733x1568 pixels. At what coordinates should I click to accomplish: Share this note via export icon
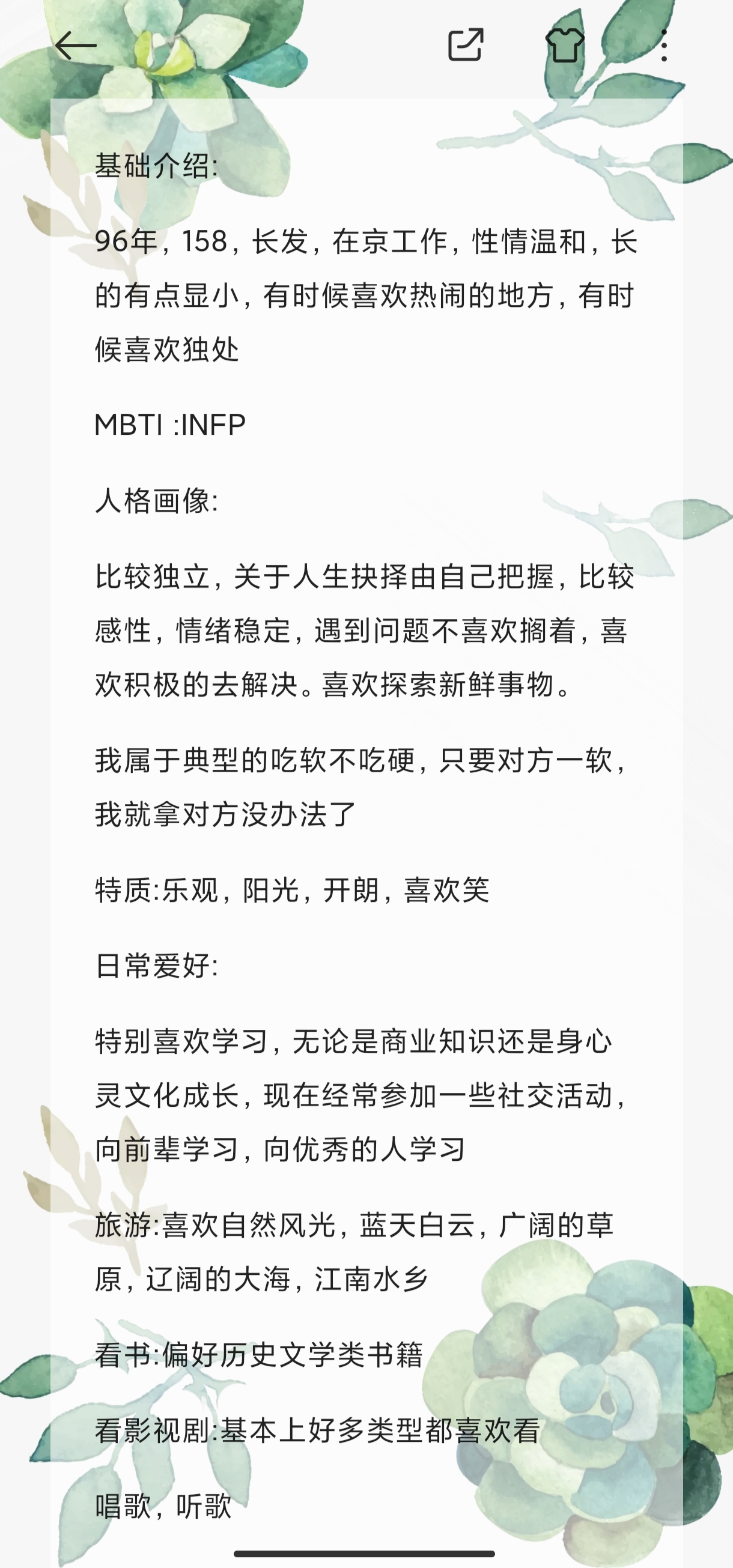466,44
